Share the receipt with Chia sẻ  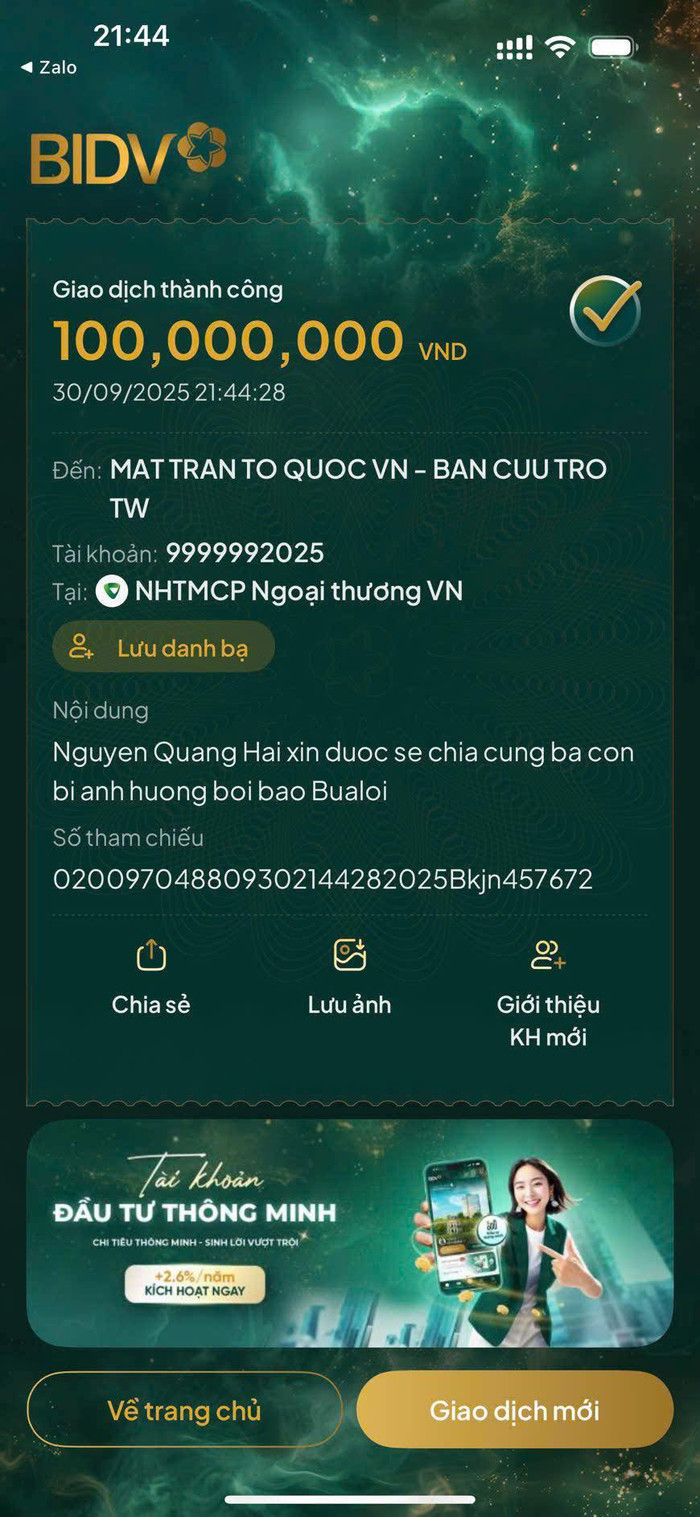[x=150, y=978]
